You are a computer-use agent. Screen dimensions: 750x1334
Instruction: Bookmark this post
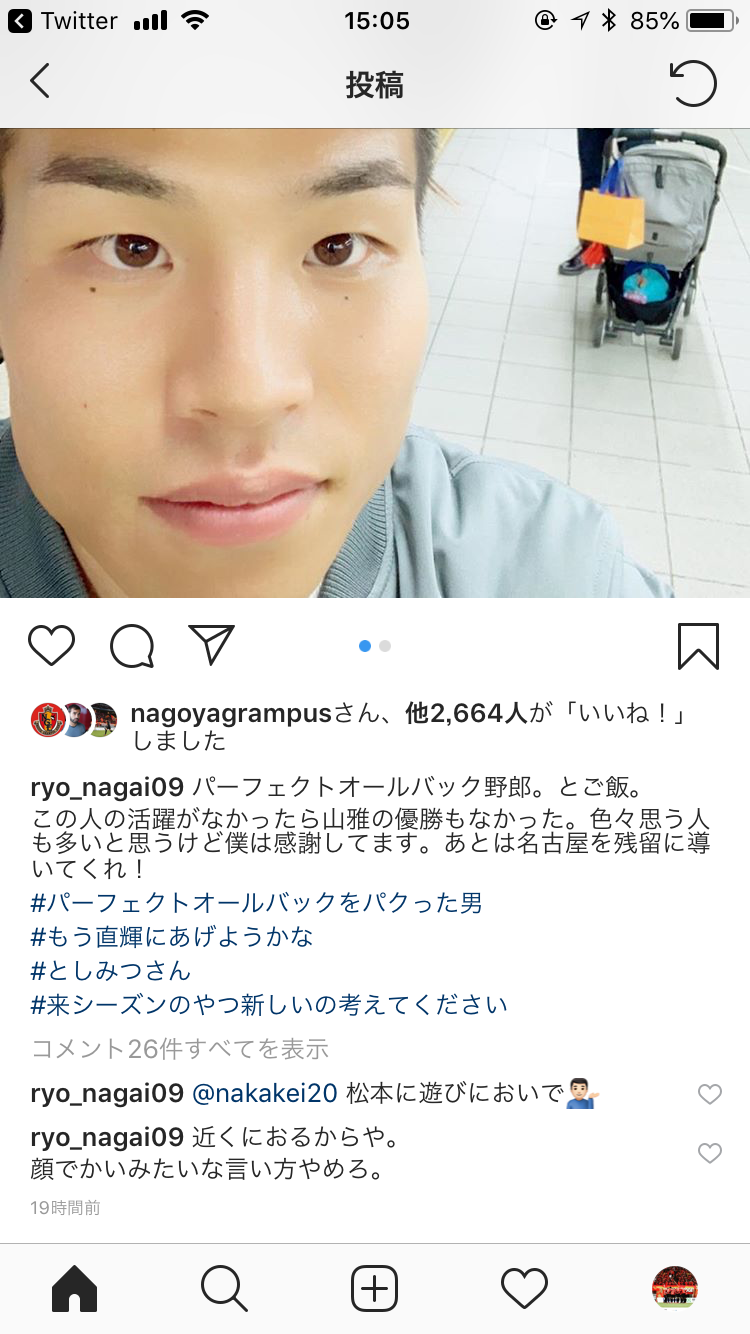[698, 646]
